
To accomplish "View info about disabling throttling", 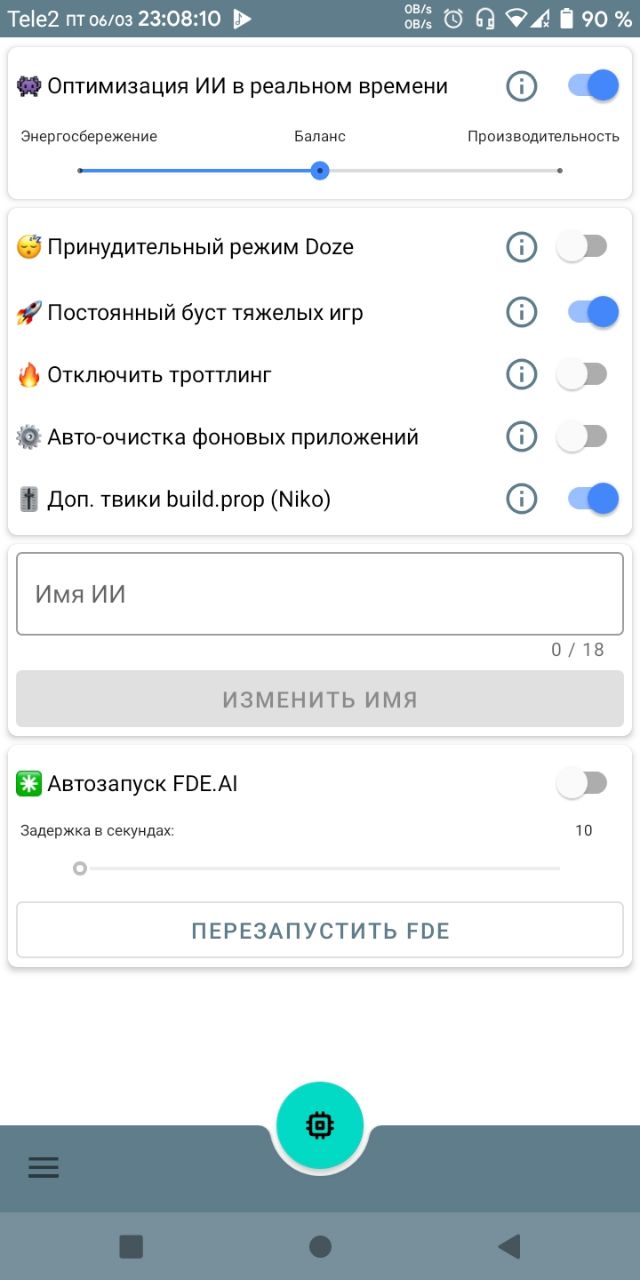I will [521, 375].
